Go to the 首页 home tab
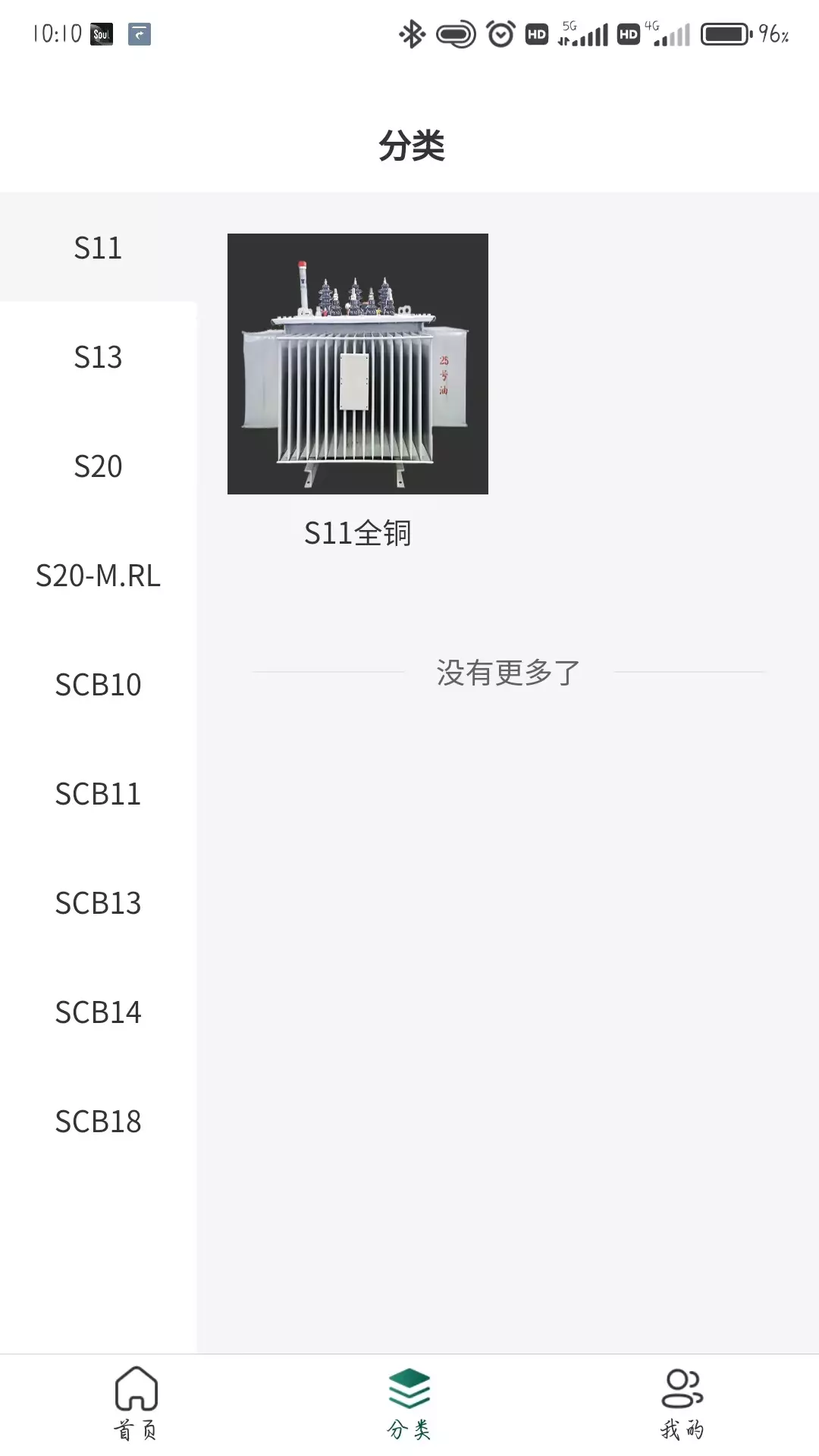This screenshot has width=819, height=1456. [136, 1403]
